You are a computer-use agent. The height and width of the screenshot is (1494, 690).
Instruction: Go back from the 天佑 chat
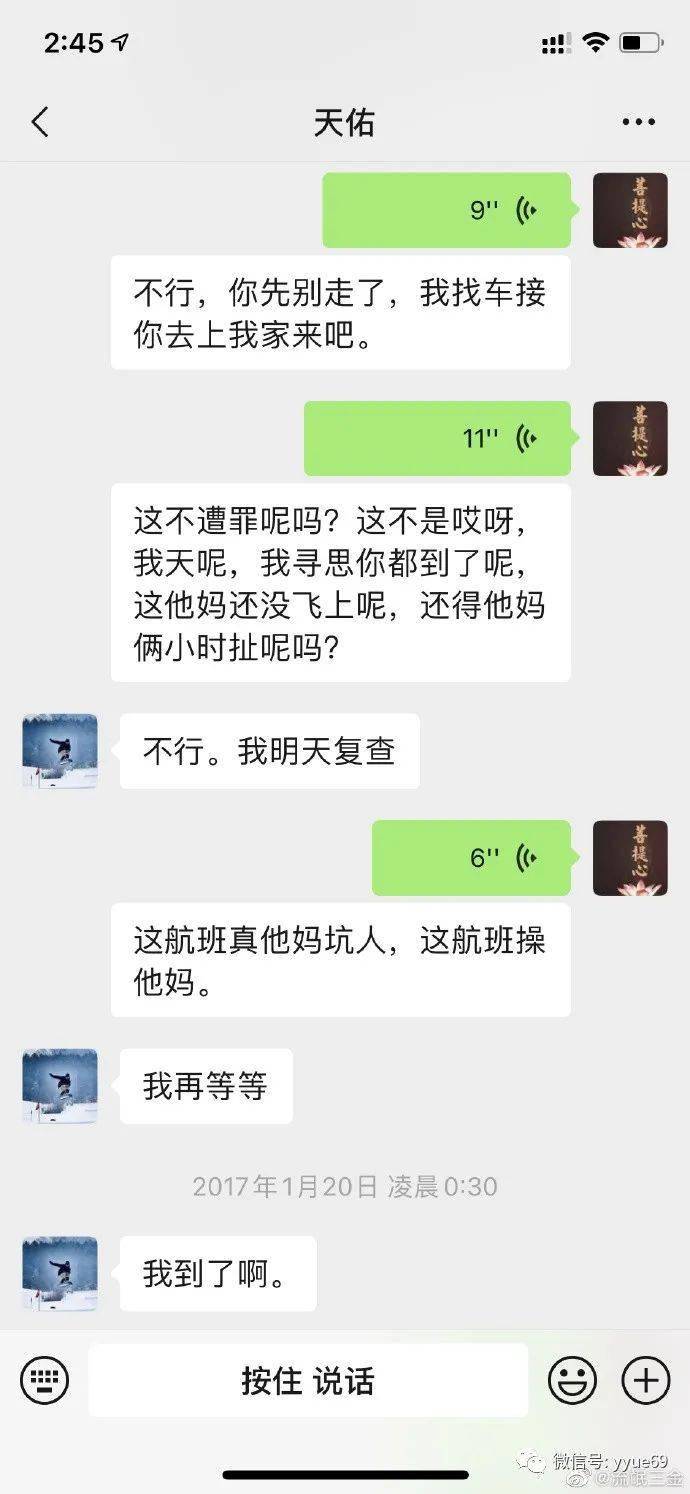click(40, 123)
